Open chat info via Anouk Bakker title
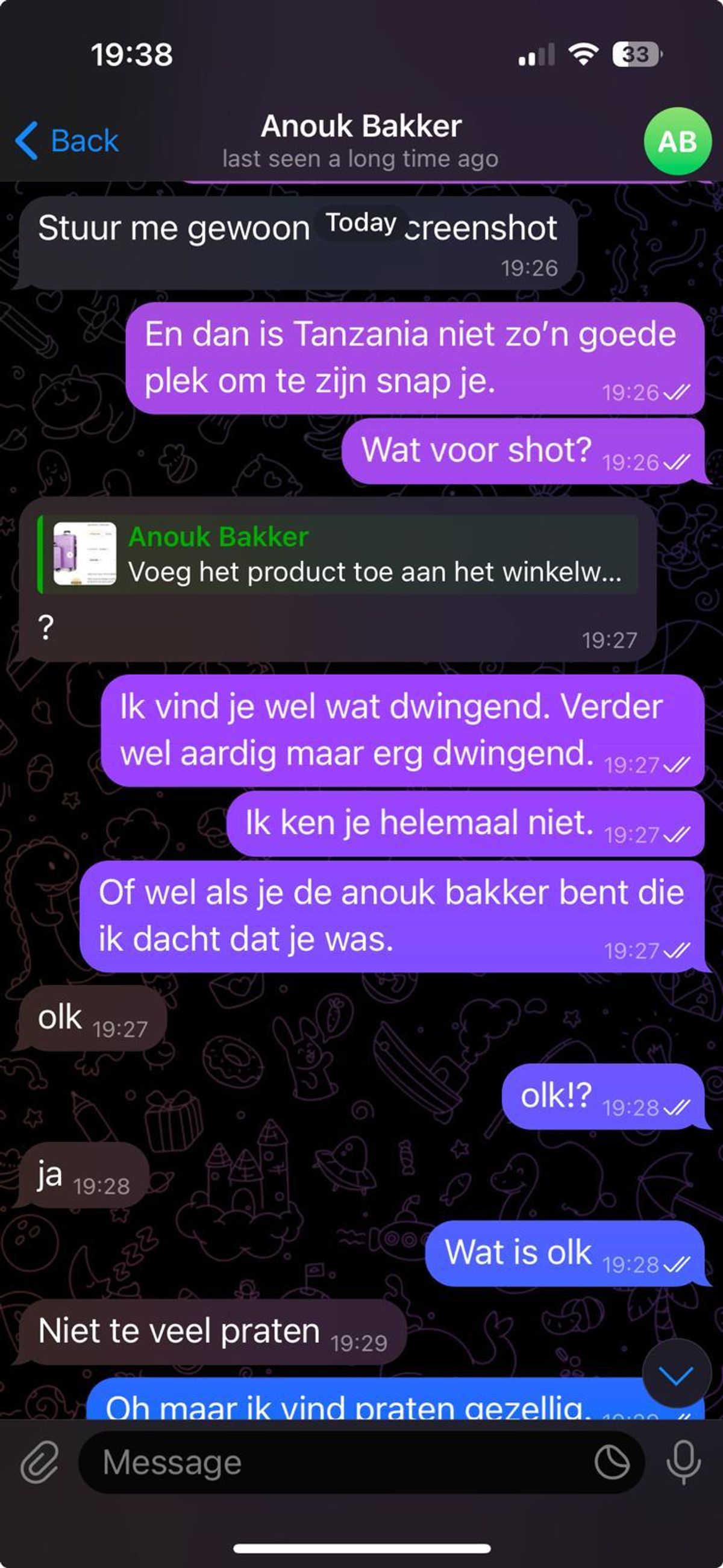Screen dimensions: 723x1568 pos(361,127)
